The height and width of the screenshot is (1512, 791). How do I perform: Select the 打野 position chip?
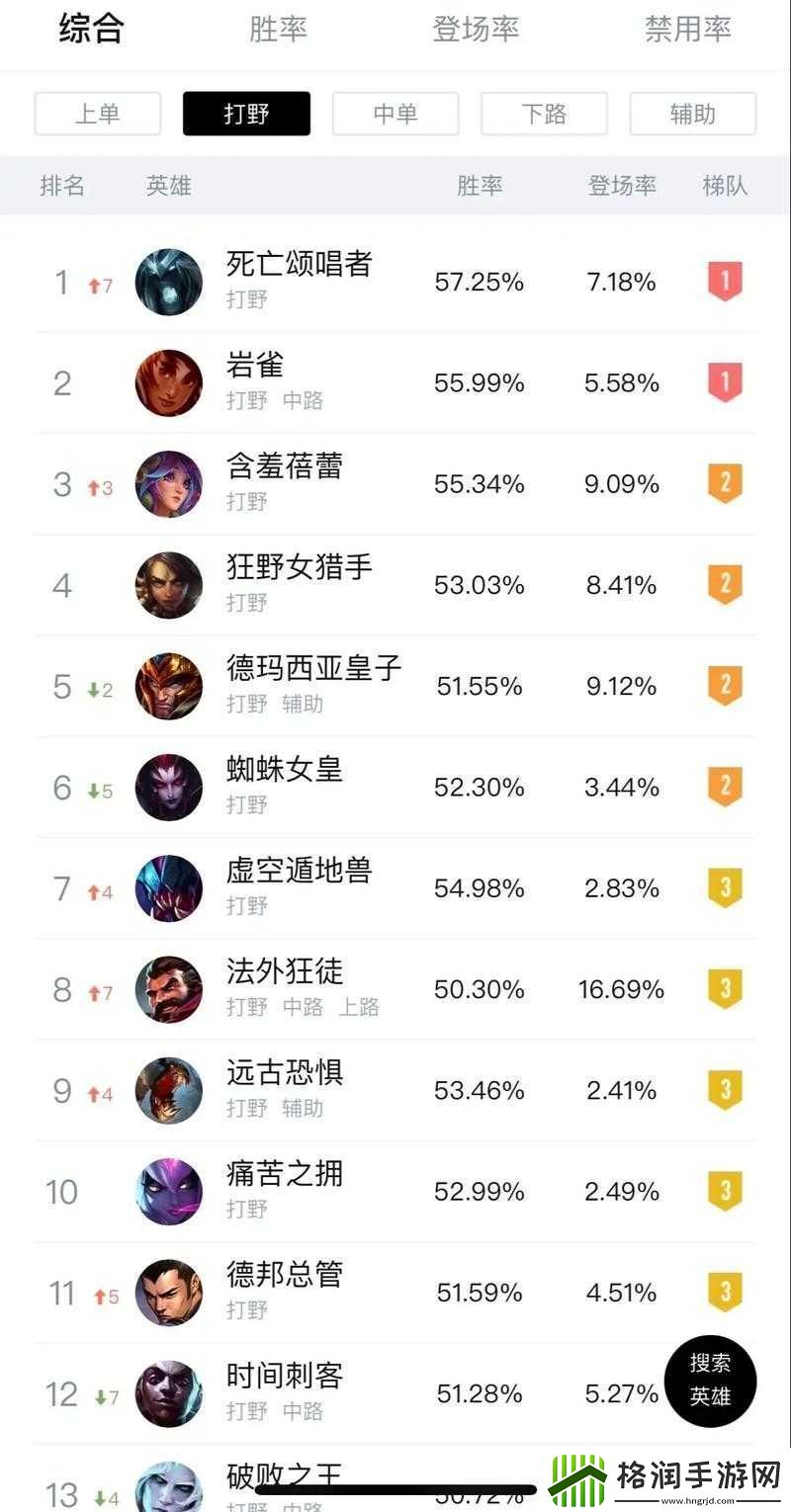(x=246, y=114)
